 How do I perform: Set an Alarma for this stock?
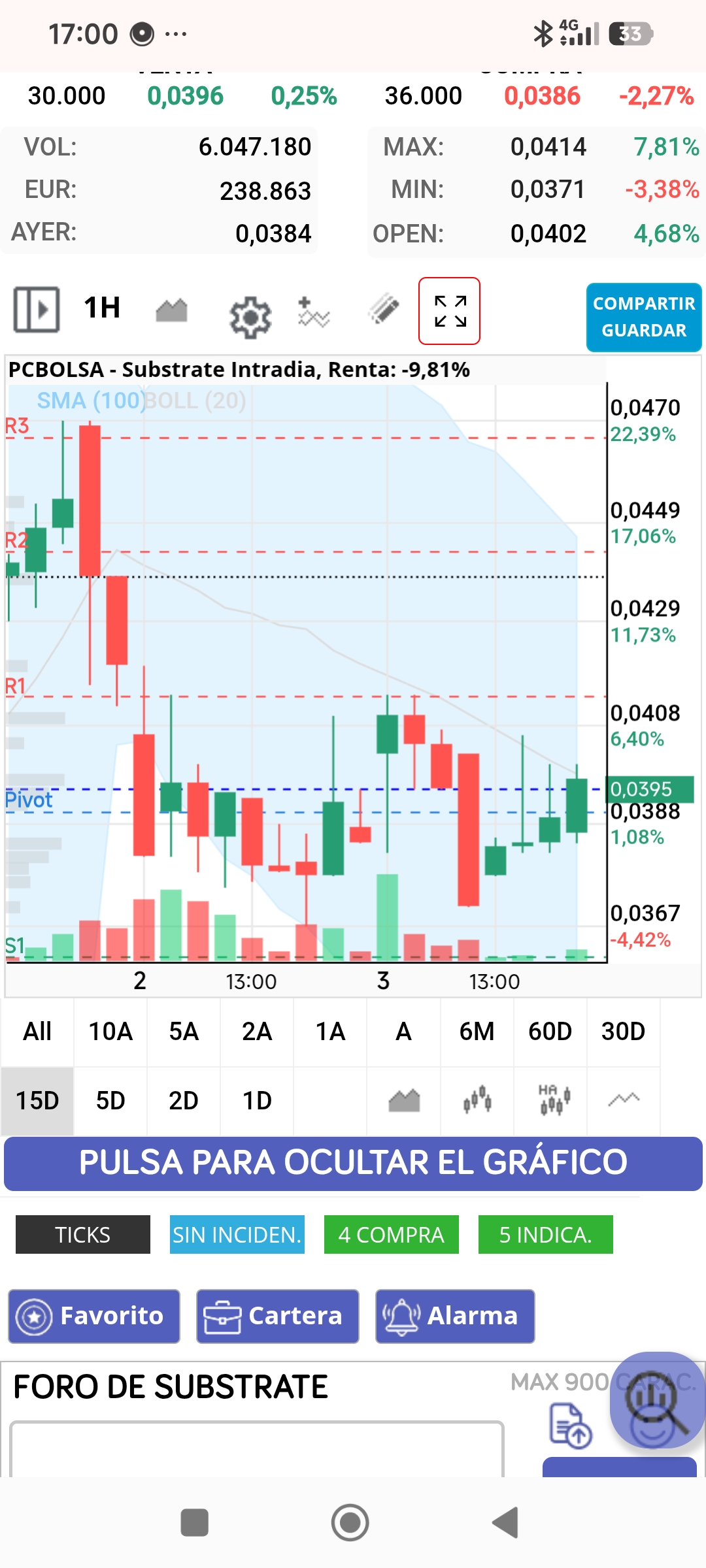455,1316
